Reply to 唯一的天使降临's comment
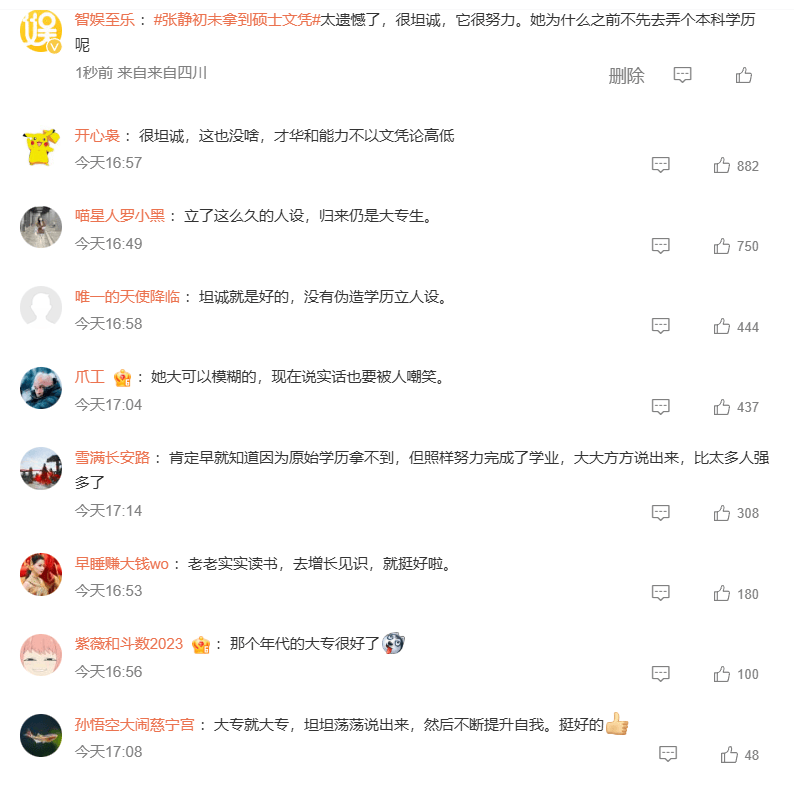 660,326
